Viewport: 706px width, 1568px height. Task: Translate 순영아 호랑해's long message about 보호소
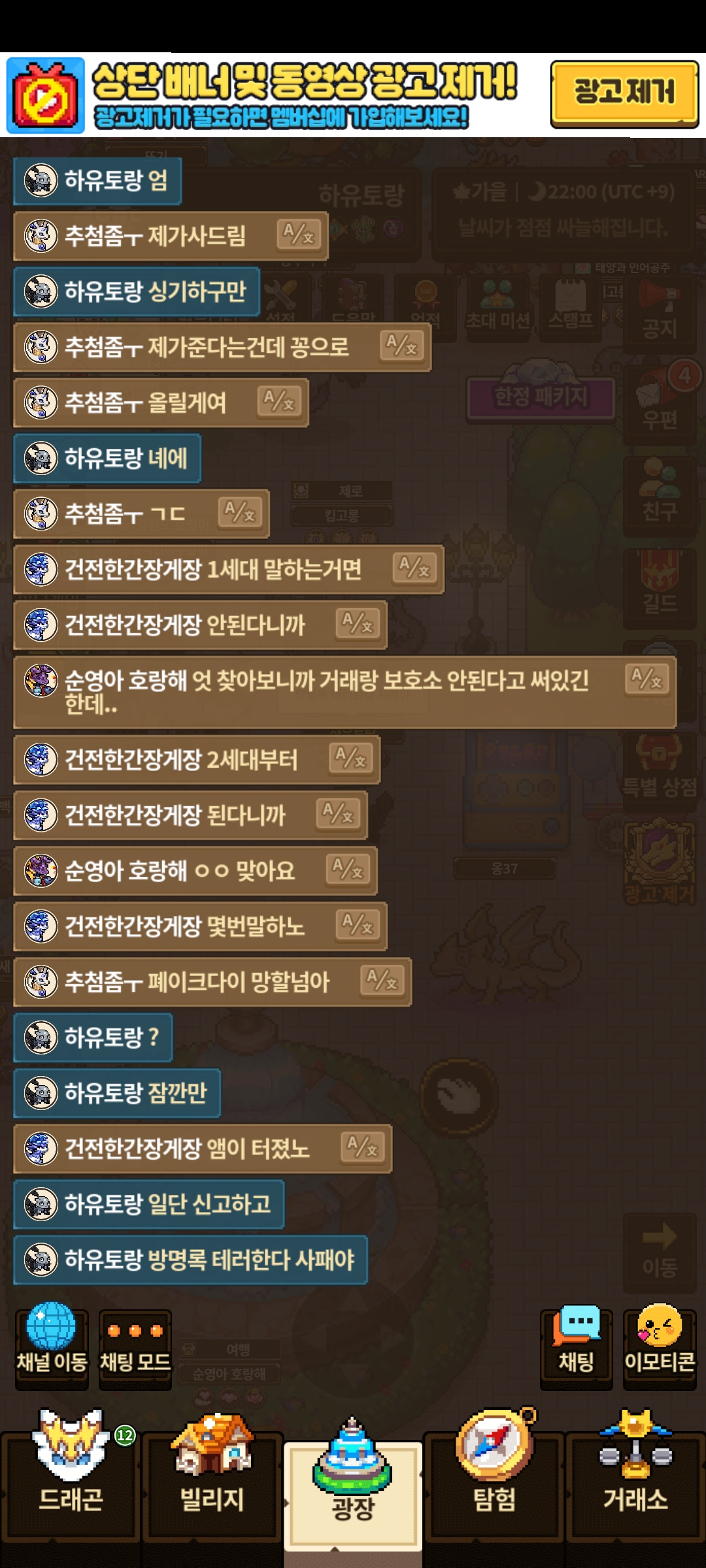tap(647, 680)
